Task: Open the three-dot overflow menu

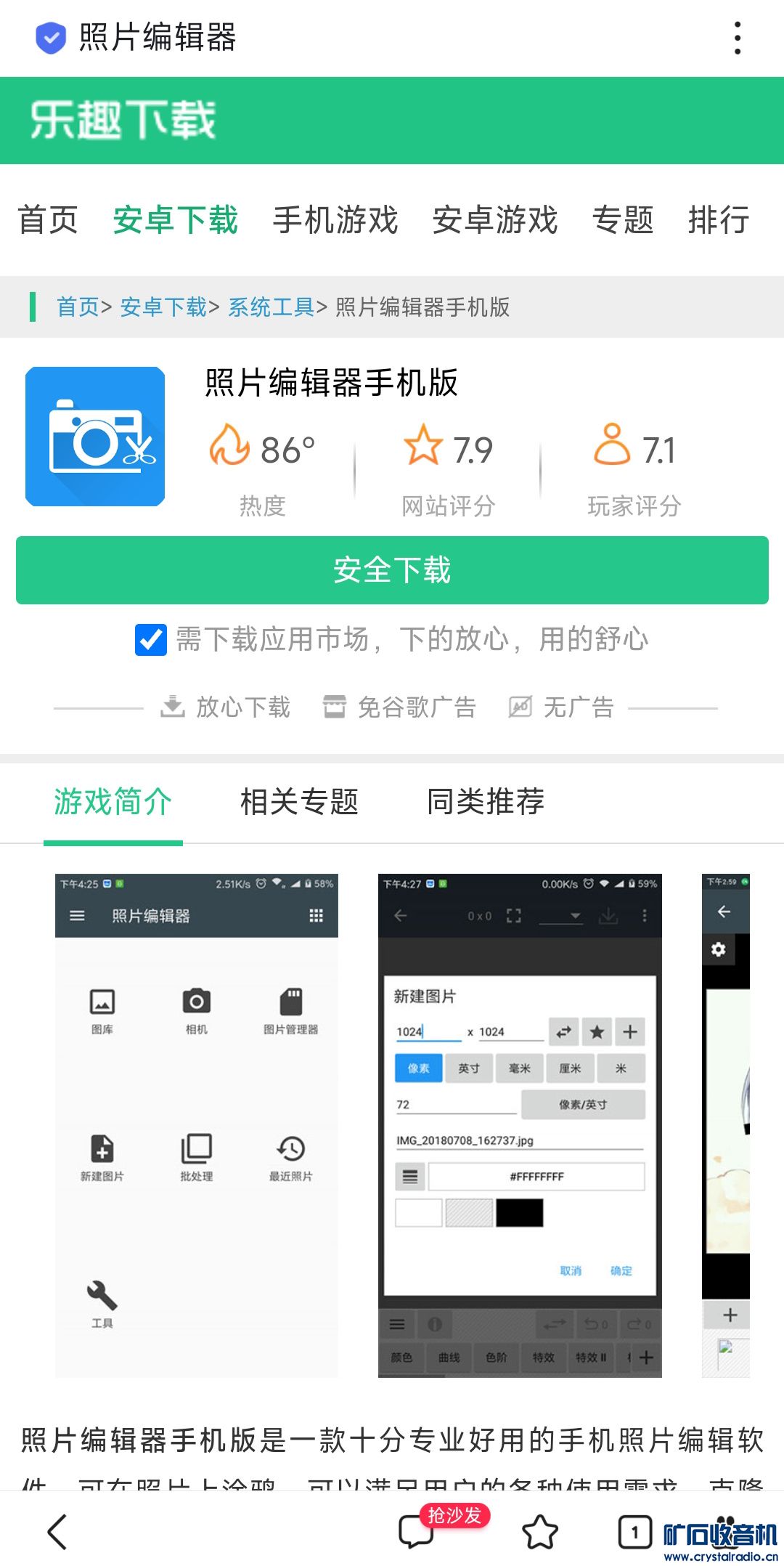Action: point(737,38)
